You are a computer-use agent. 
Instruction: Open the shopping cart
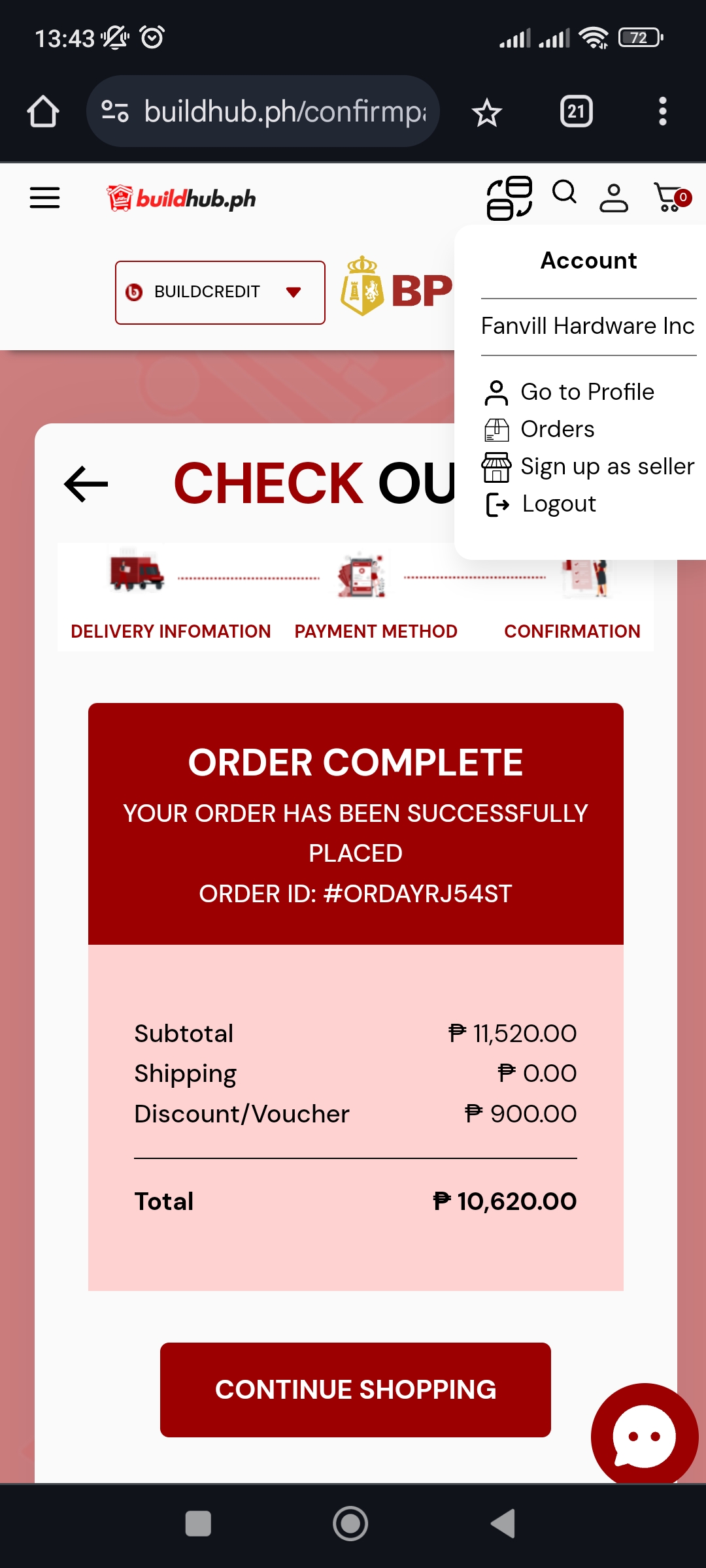(x=671, y=197)
